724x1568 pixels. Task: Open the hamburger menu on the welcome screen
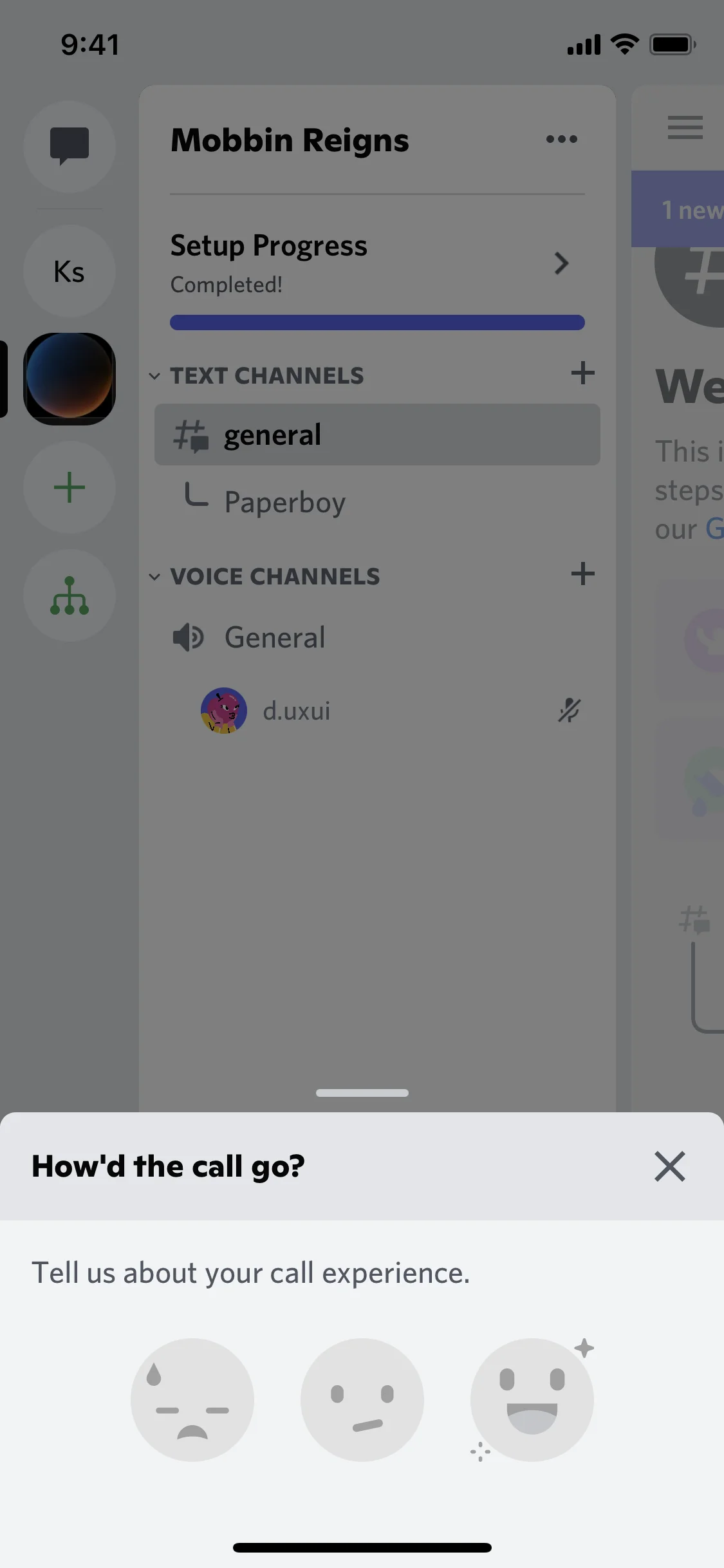pos(684,127)
